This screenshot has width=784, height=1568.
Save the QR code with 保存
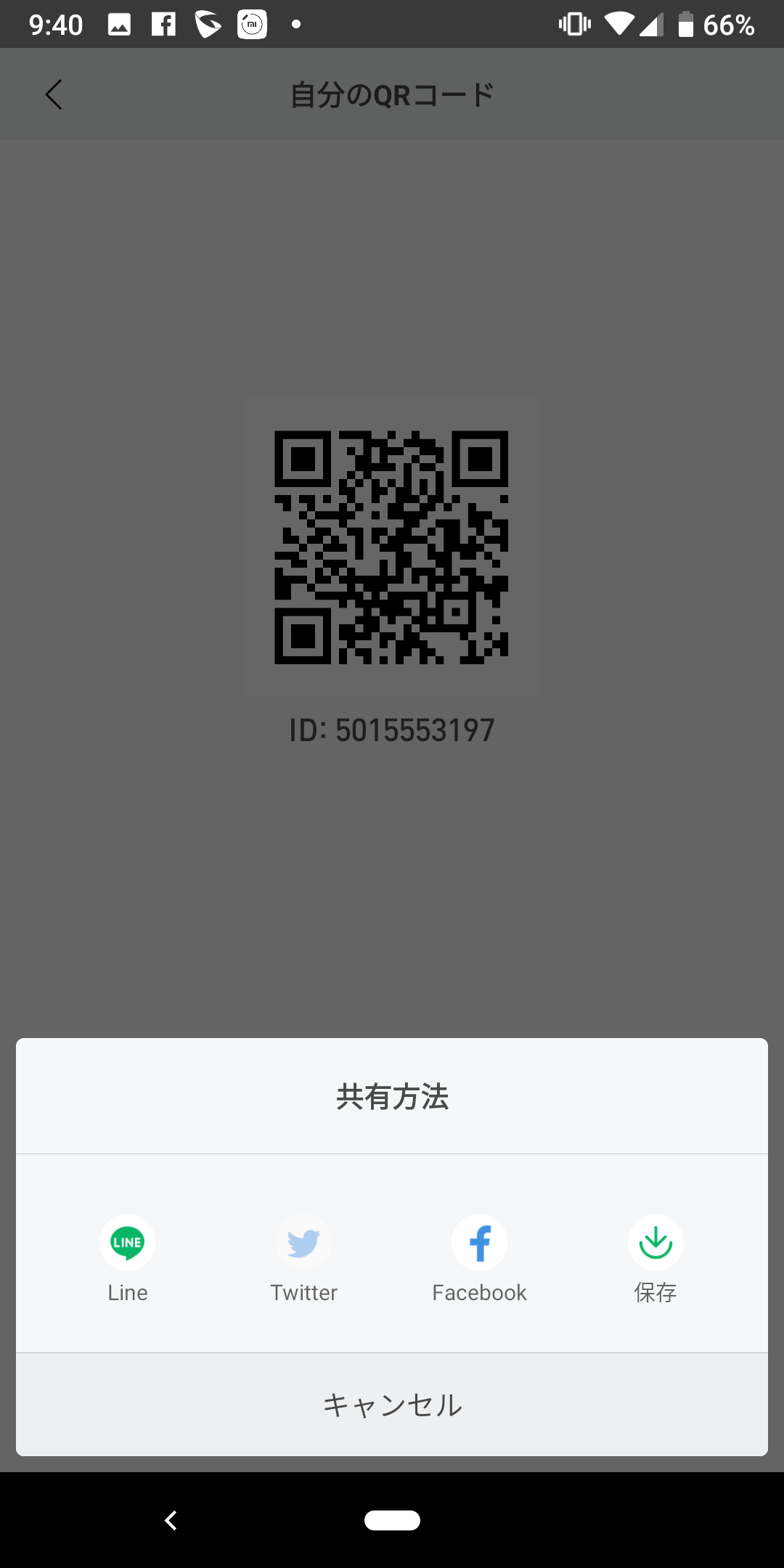pyautogui.click(x=656, y=1259)
